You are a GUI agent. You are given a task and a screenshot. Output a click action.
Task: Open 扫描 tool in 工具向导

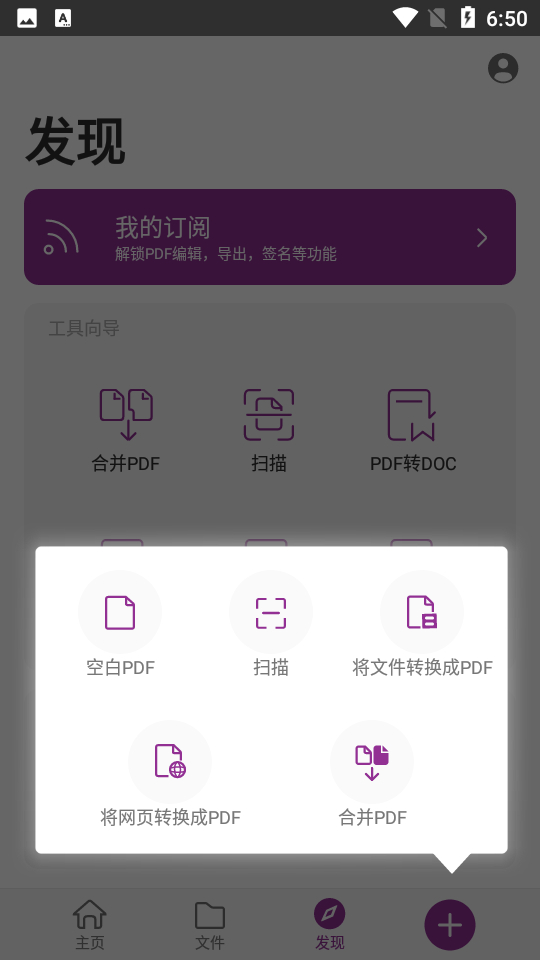(269, 430)
